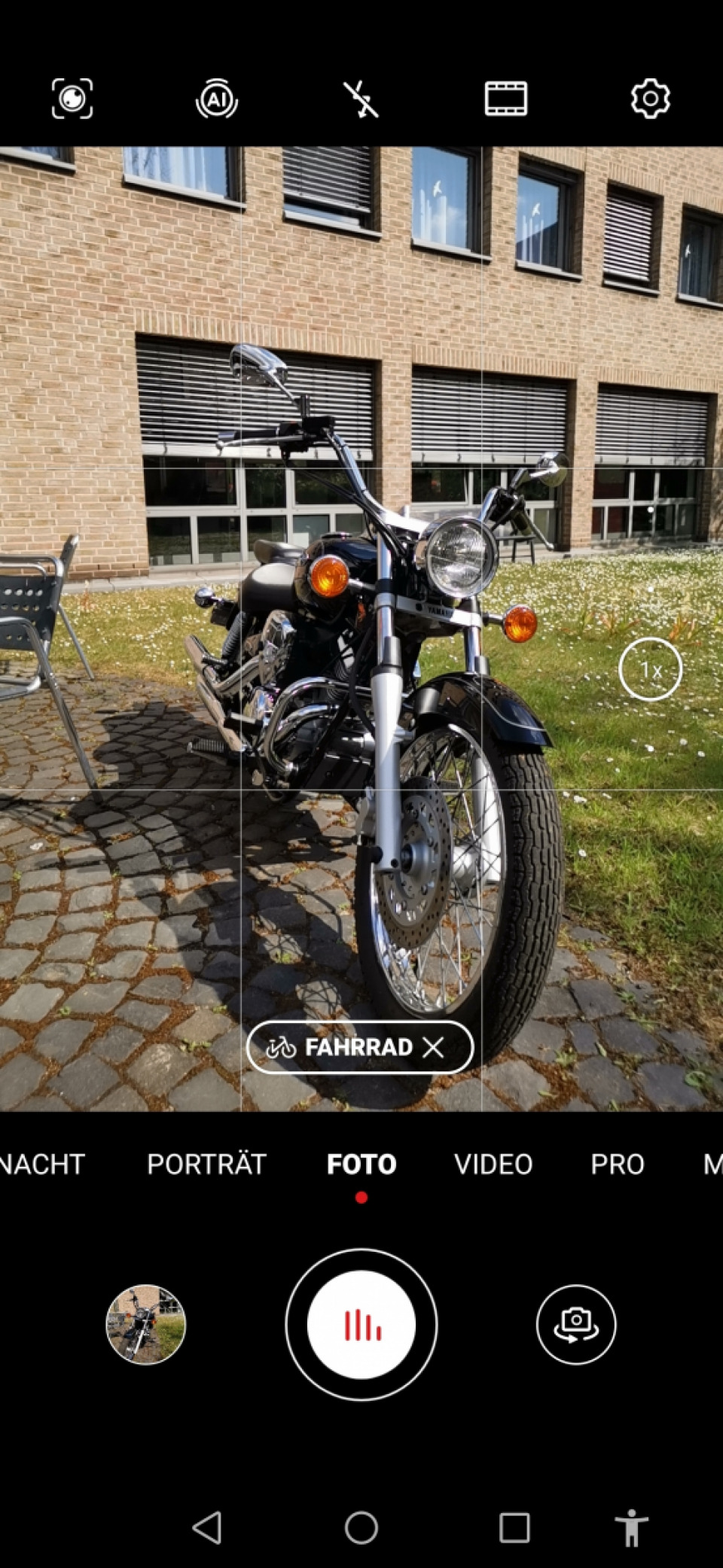Change the flash setting
Viewport: 723px width, 1568px height.
(x=361, y=99)
